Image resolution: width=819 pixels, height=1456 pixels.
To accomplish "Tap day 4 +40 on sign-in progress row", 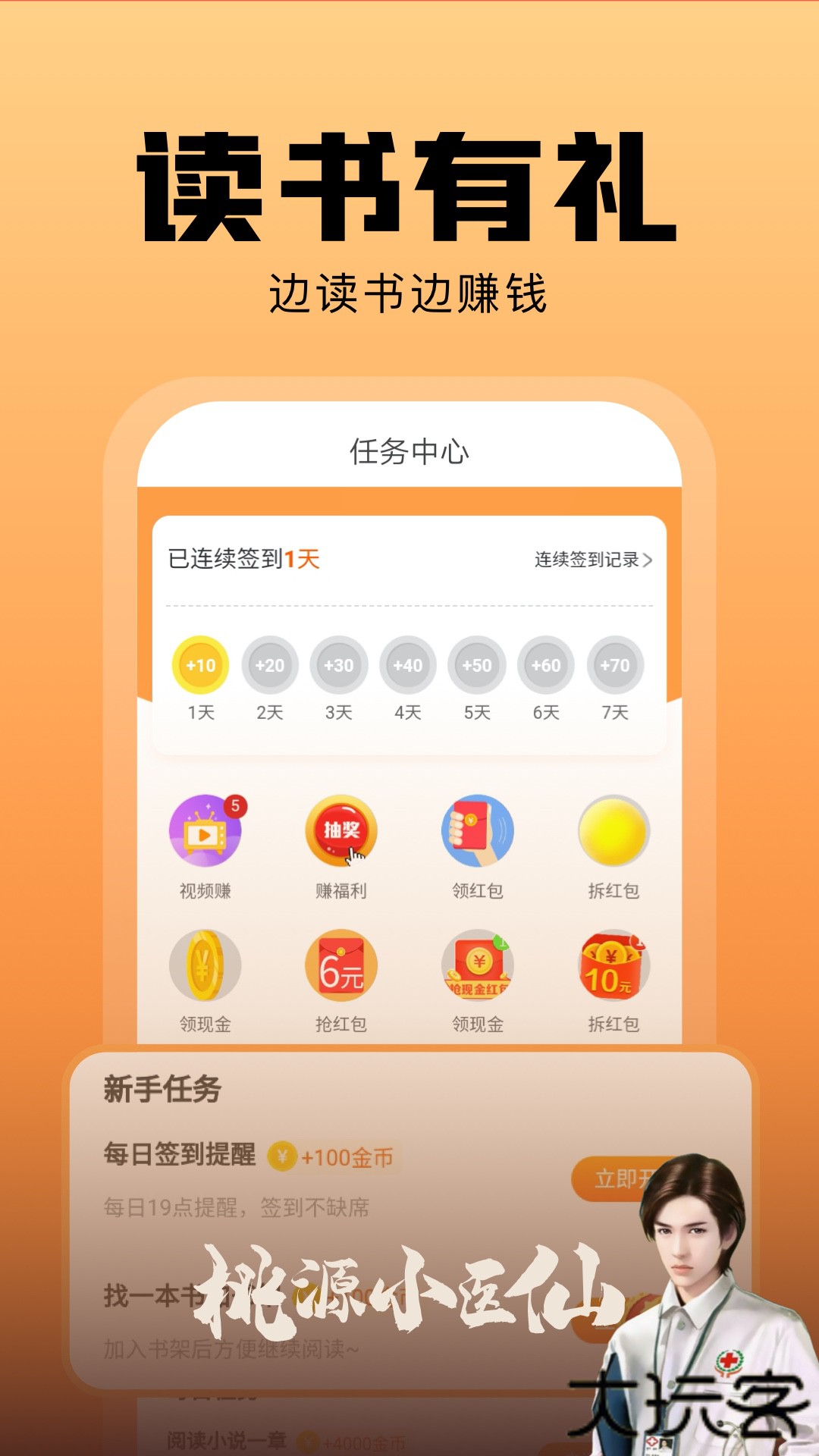I will (407, 664).
